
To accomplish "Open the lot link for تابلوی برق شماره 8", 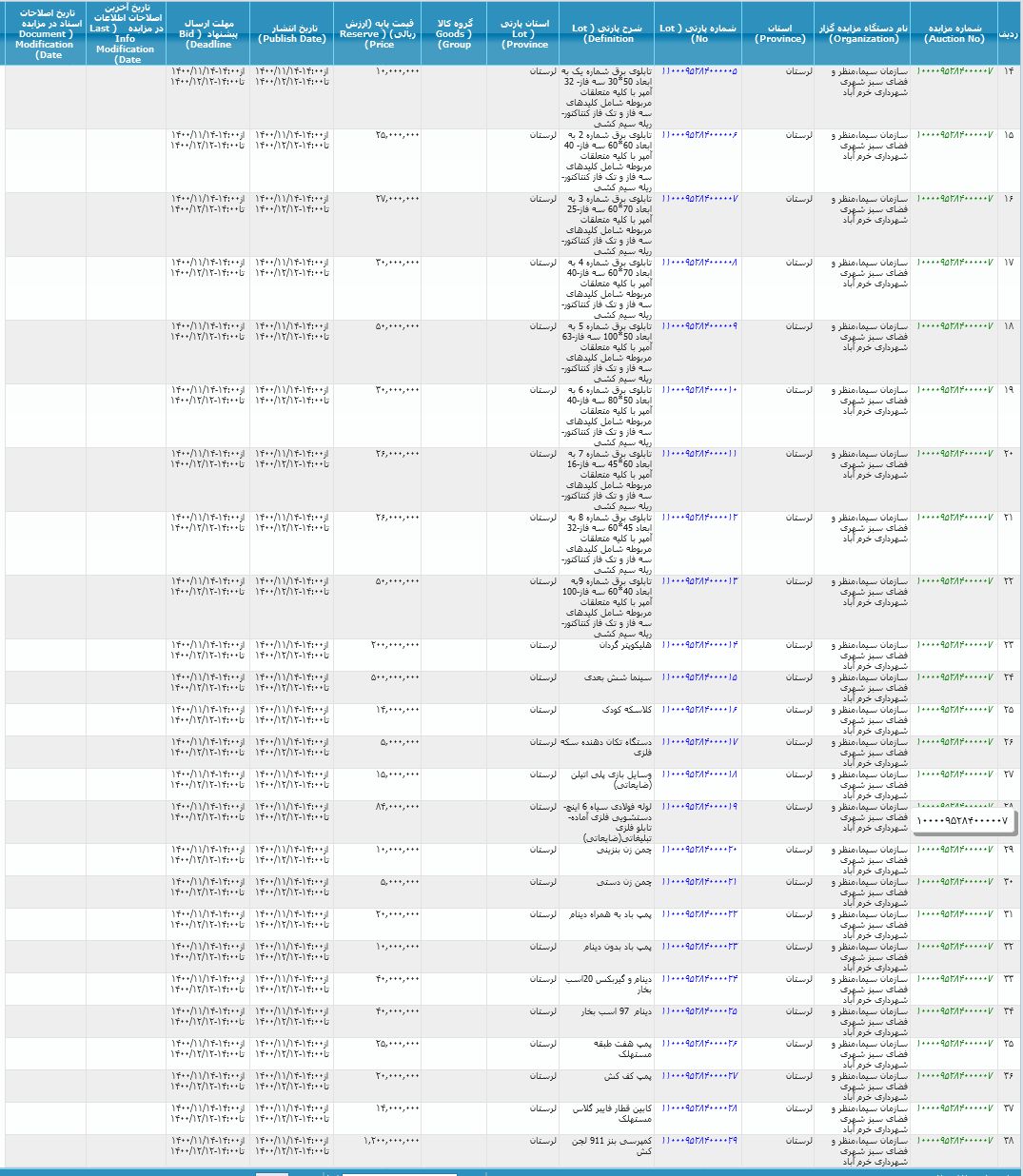I will (x=699, y=518).
